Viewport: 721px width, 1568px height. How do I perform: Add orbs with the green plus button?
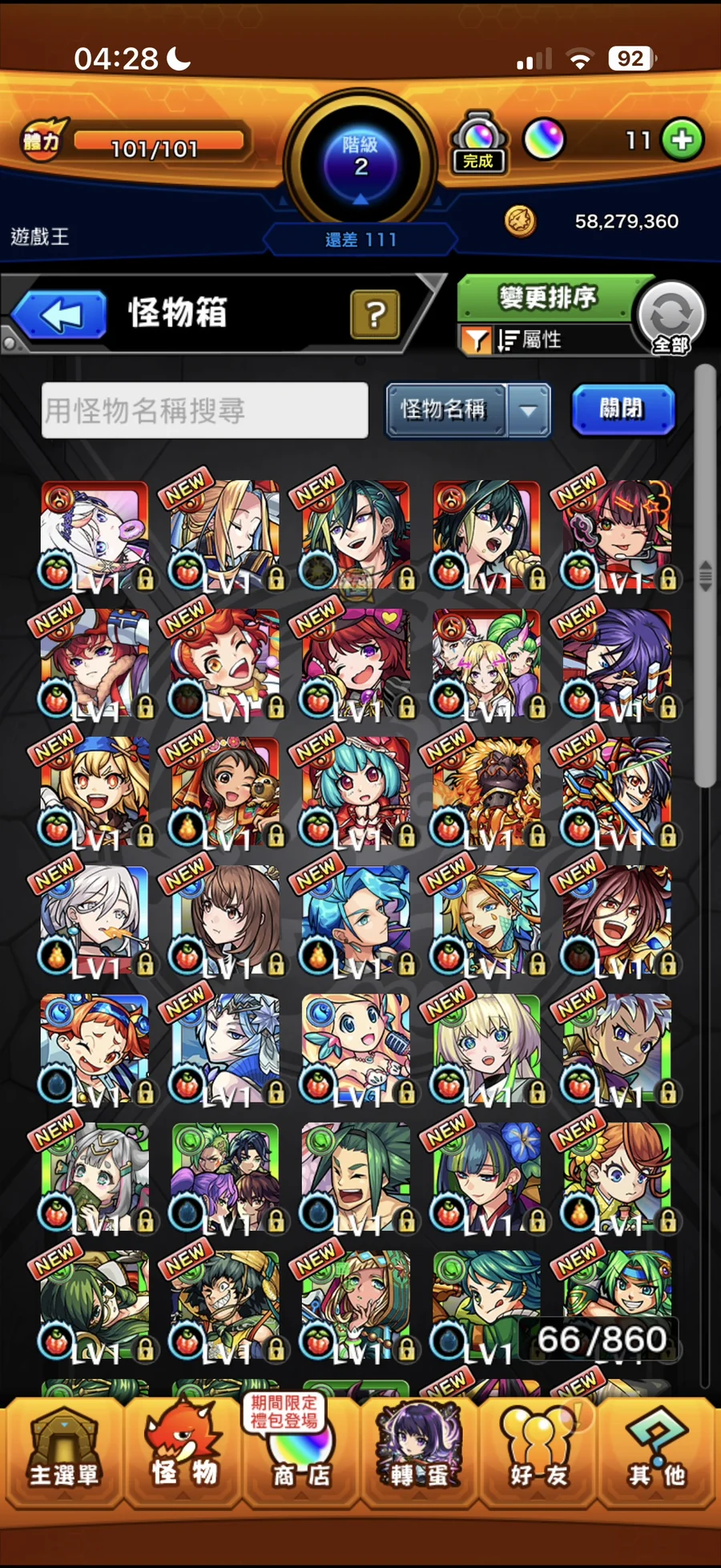(x=683, y=140)
